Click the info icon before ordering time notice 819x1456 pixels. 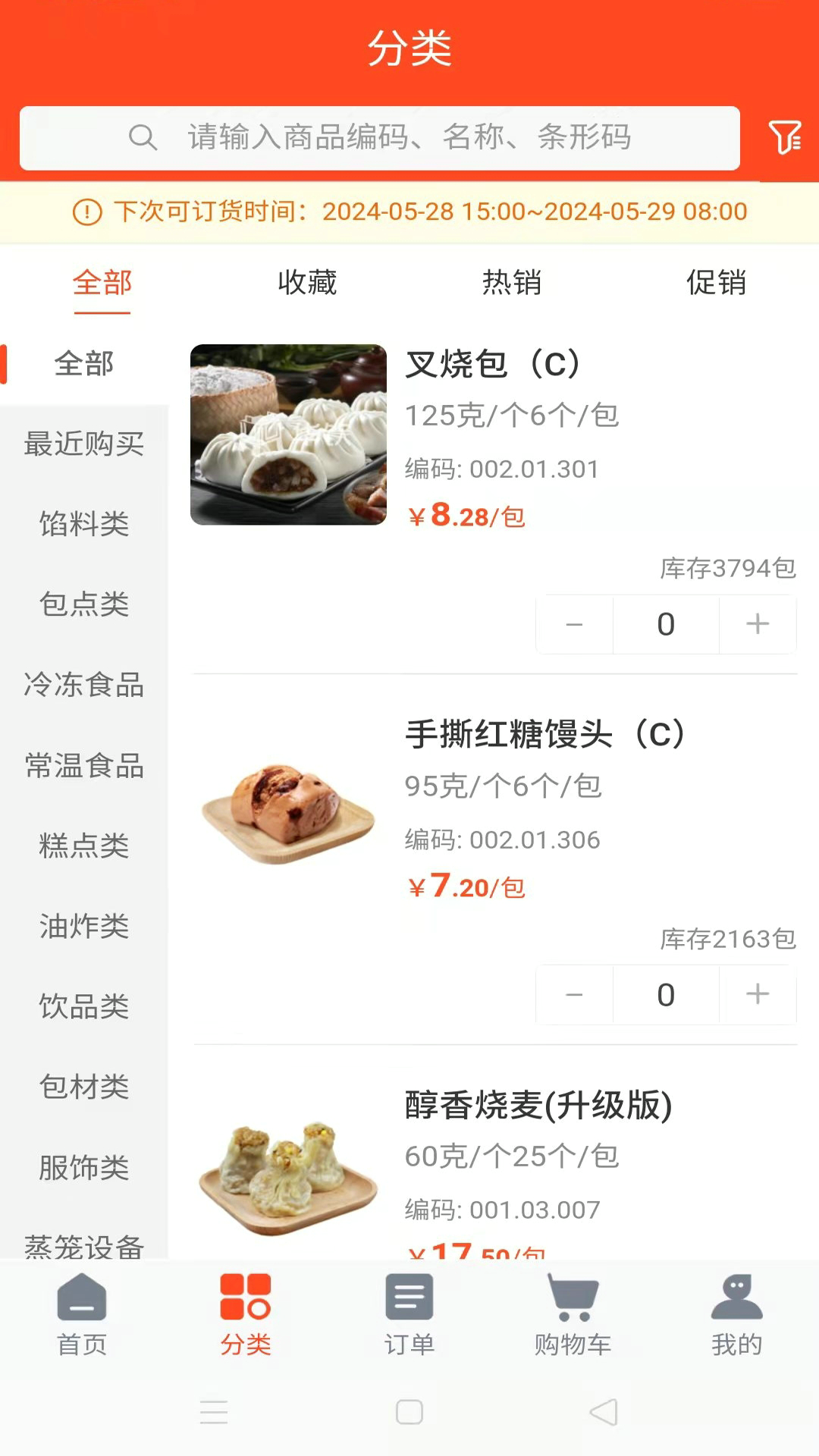pos(89,212)
